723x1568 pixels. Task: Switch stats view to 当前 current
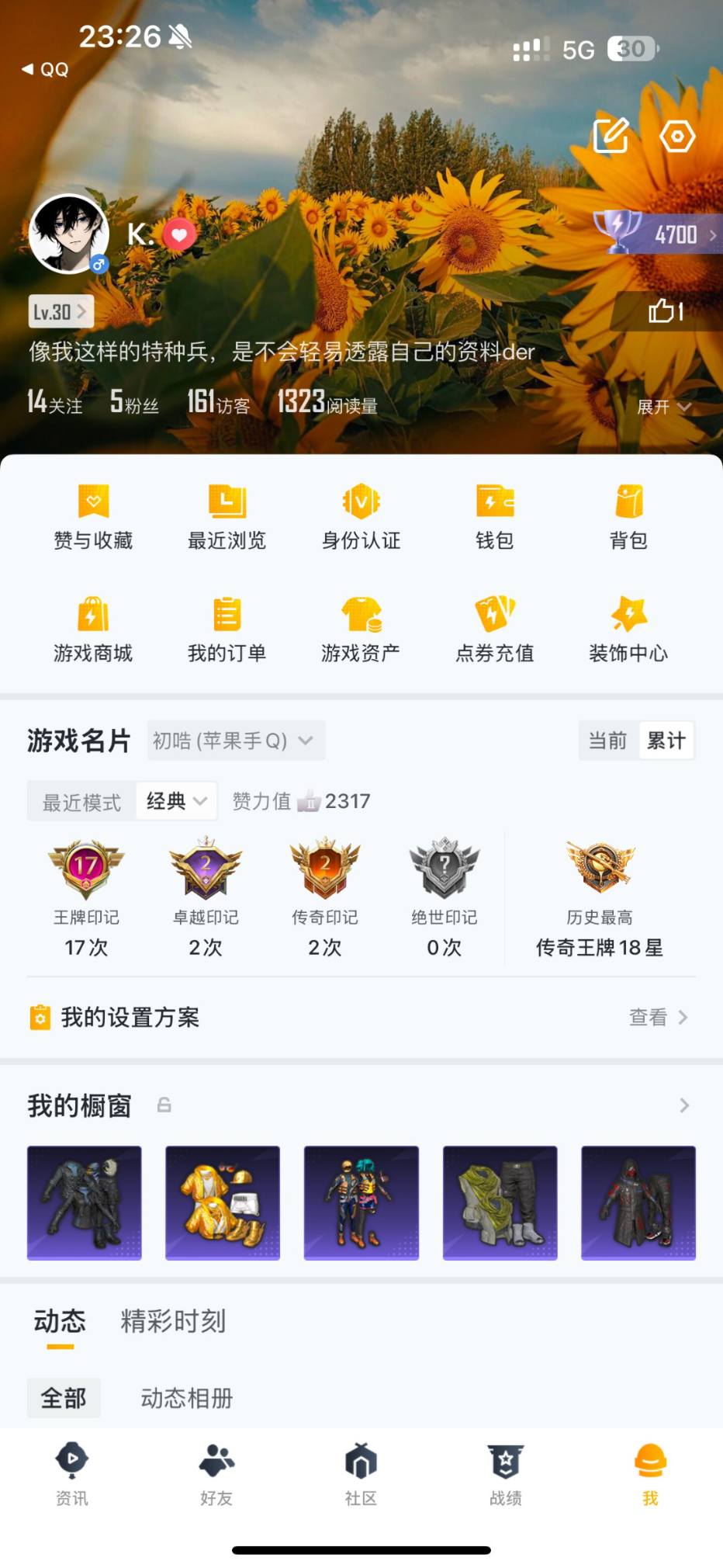(x=606, y=740)
